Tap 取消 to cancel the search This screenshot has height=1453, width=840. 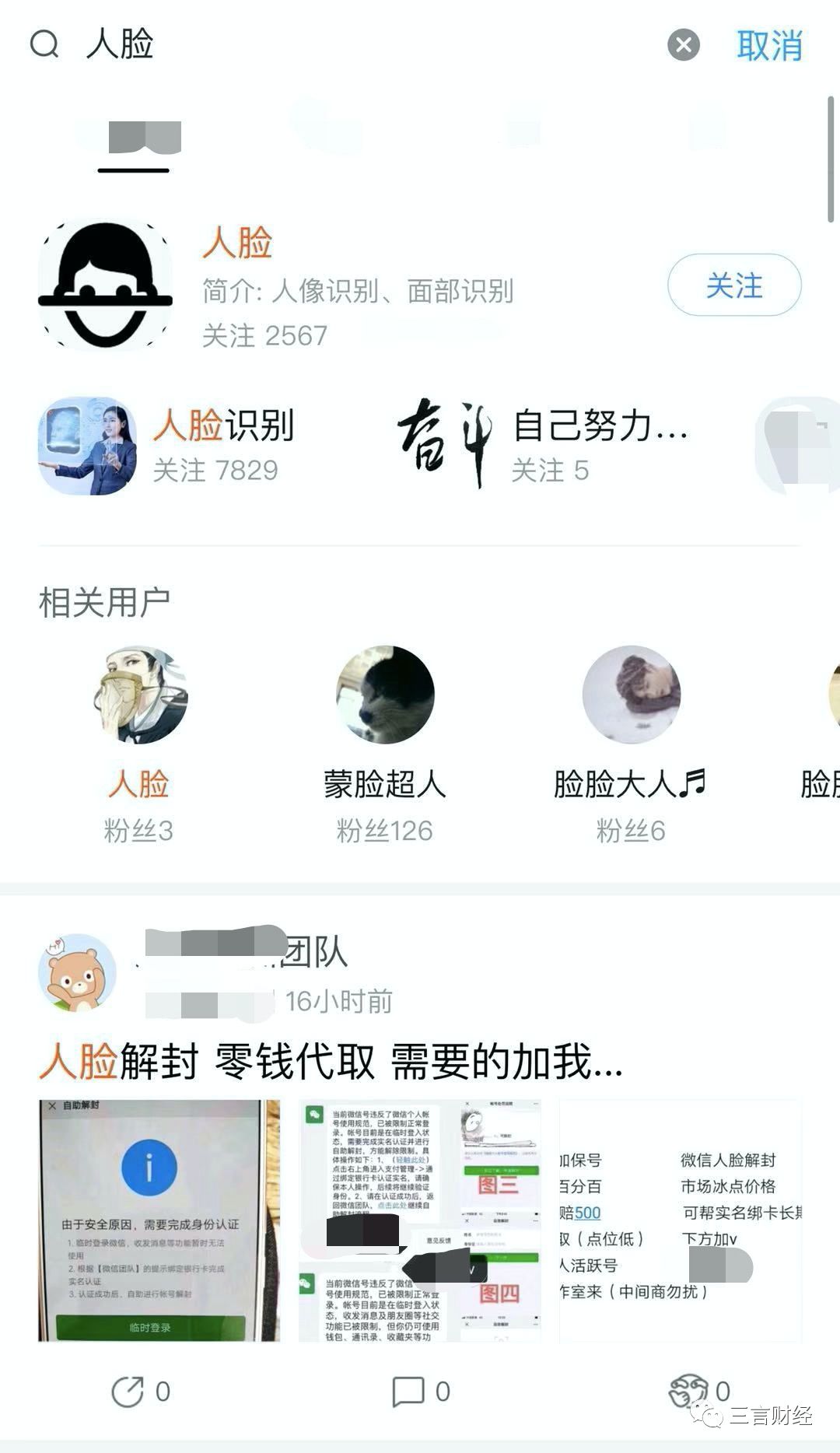[768, 45]
